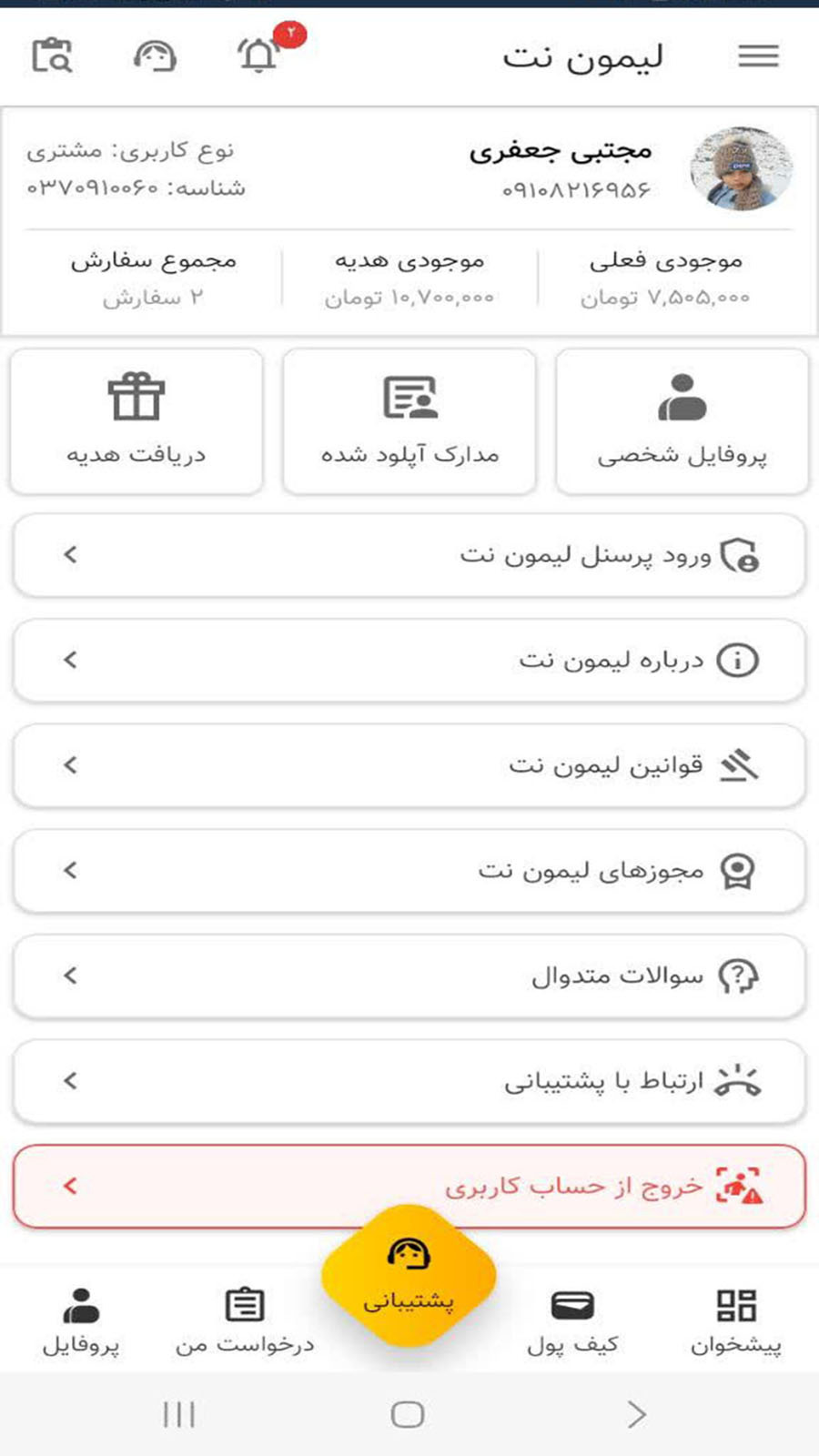Image resolution: width=819 pixels, height=1456 pixels.
Task: Switch to the پروفایل tab
Action: (x=81, y=1319)
